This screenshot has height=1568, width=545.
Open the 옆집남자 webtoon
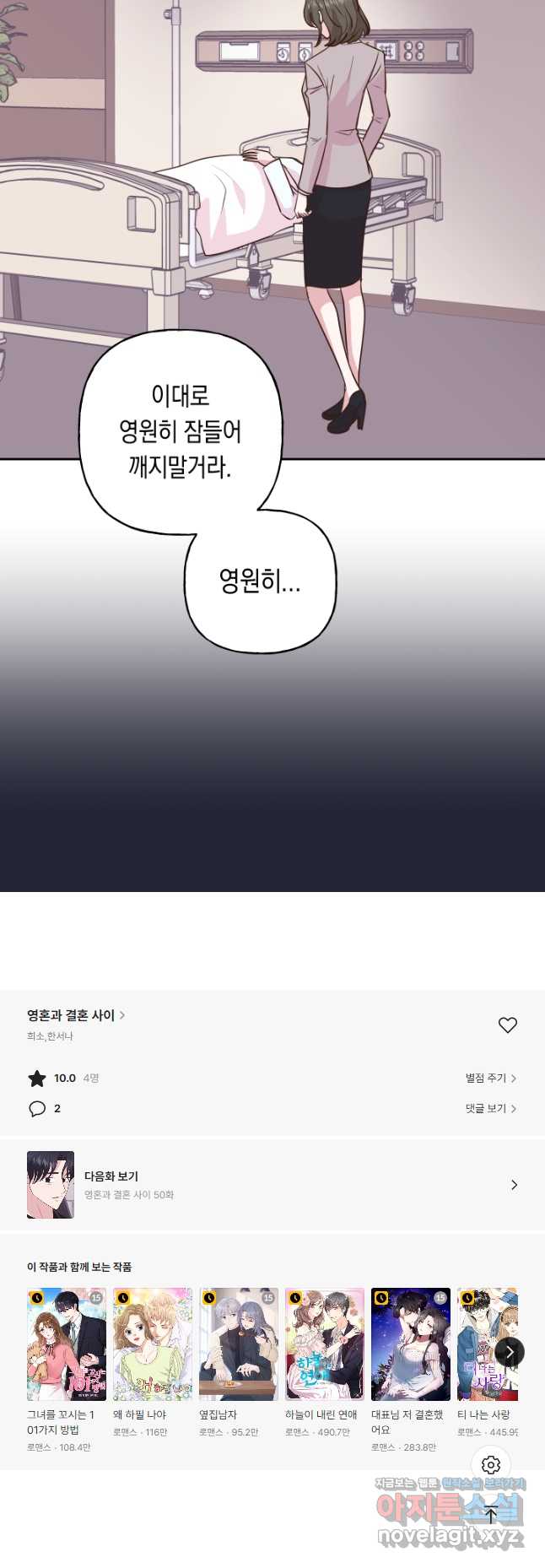click(x=239, y=1344)
